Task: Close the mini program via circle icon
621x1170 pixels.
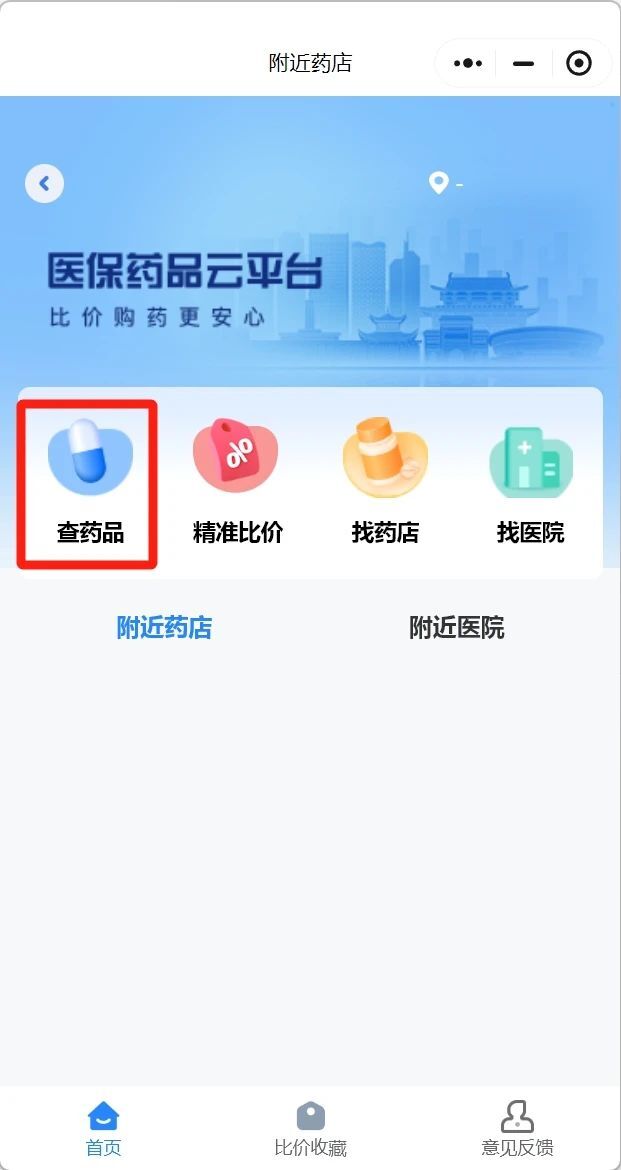Action: (579, 64)
